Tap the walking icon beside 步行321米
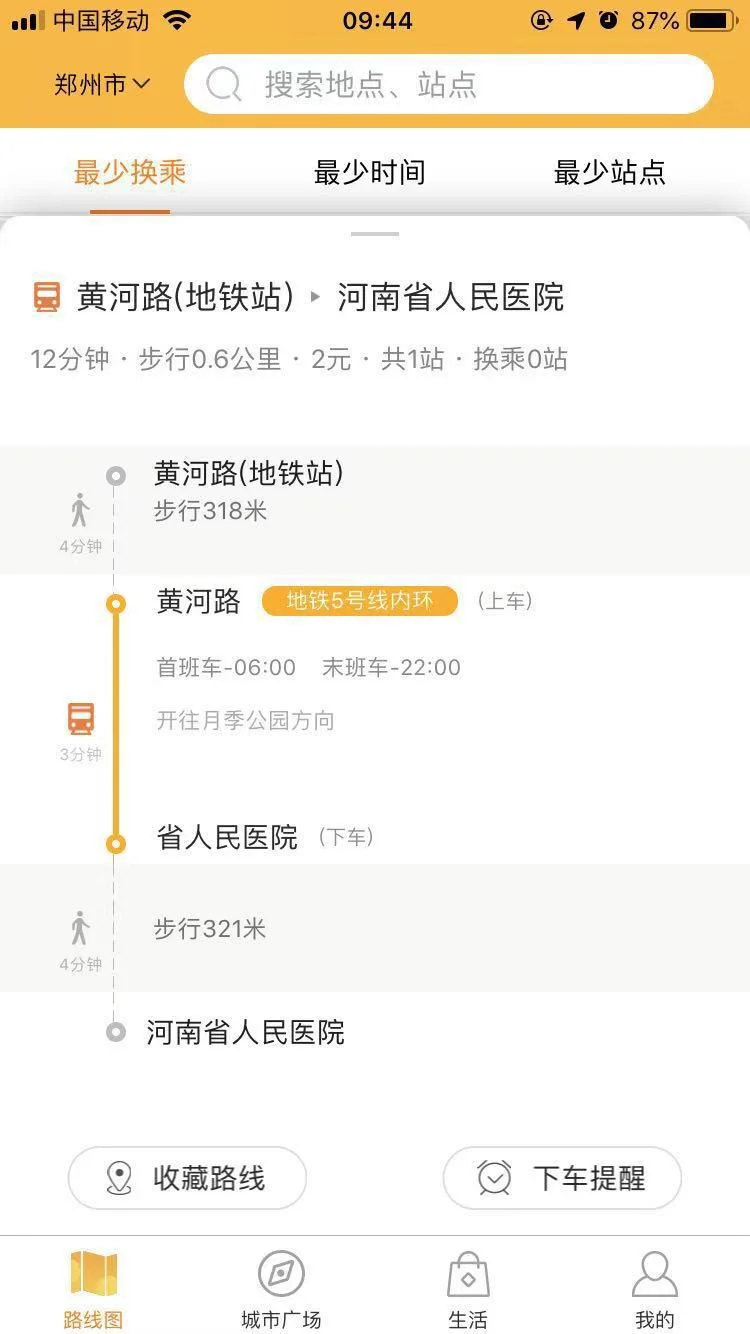 coord(80,927)
